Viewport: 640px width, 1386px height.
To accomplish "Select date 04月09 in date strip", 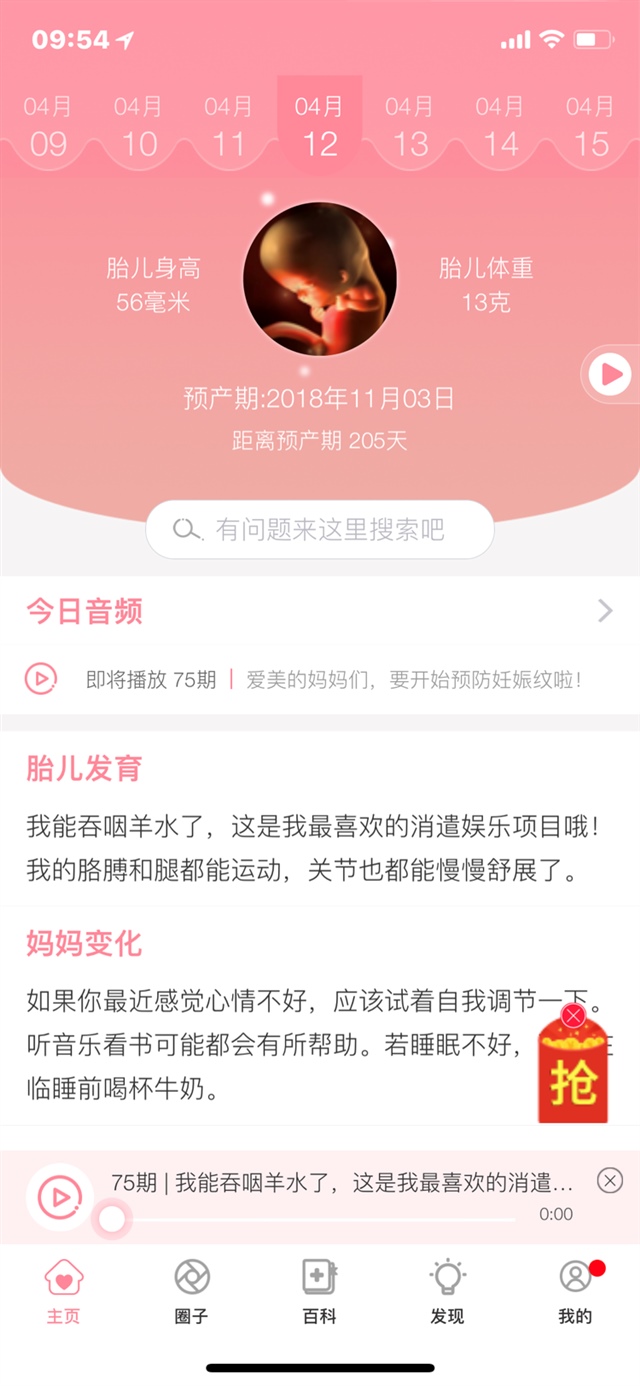I will [48, 128].
